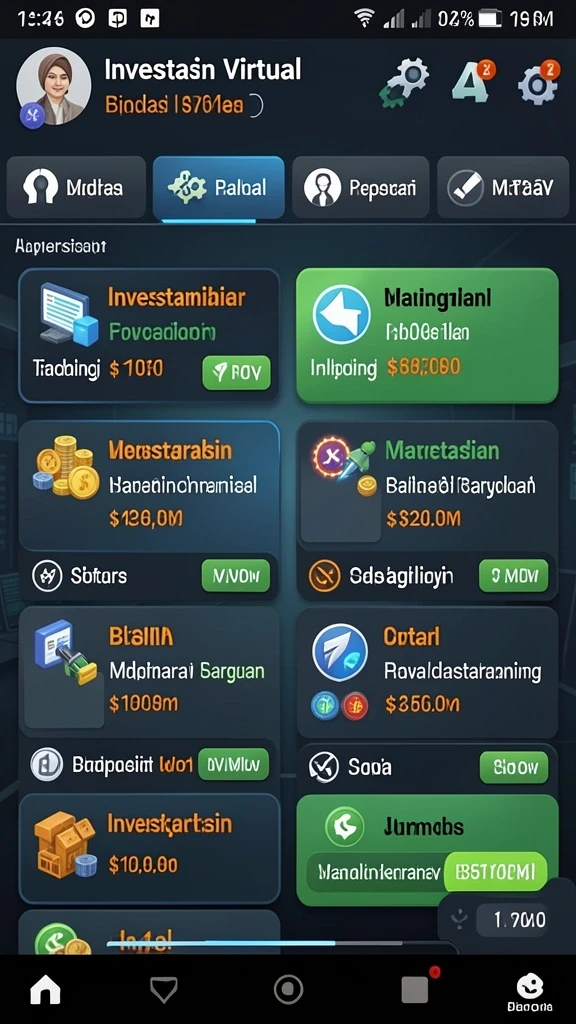Screen dimensions: 576x1024
Task: Tap the green button beside Bodpoeiit
Action: 233,763
